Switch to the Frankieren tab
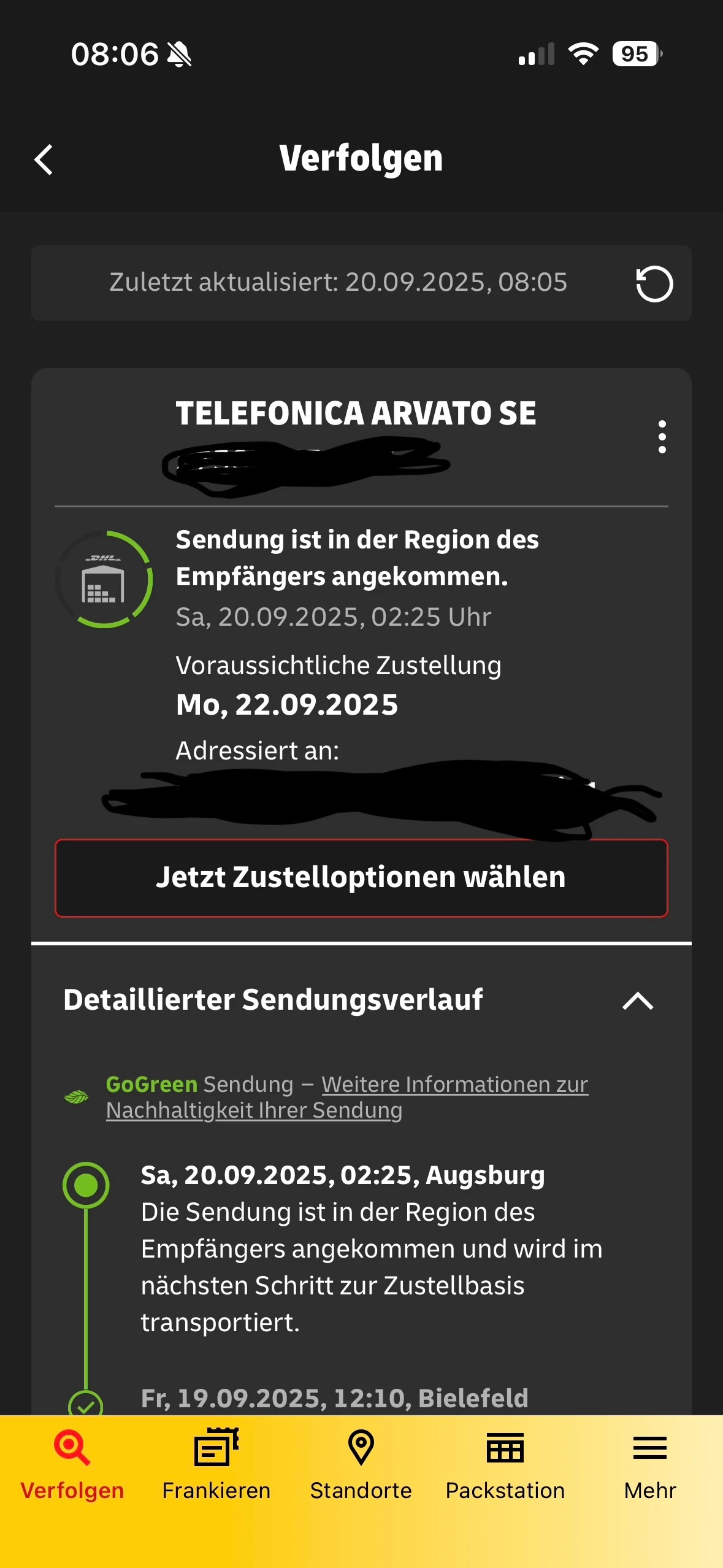The height and width of the screenshot is (1568, 723). 216,1464
